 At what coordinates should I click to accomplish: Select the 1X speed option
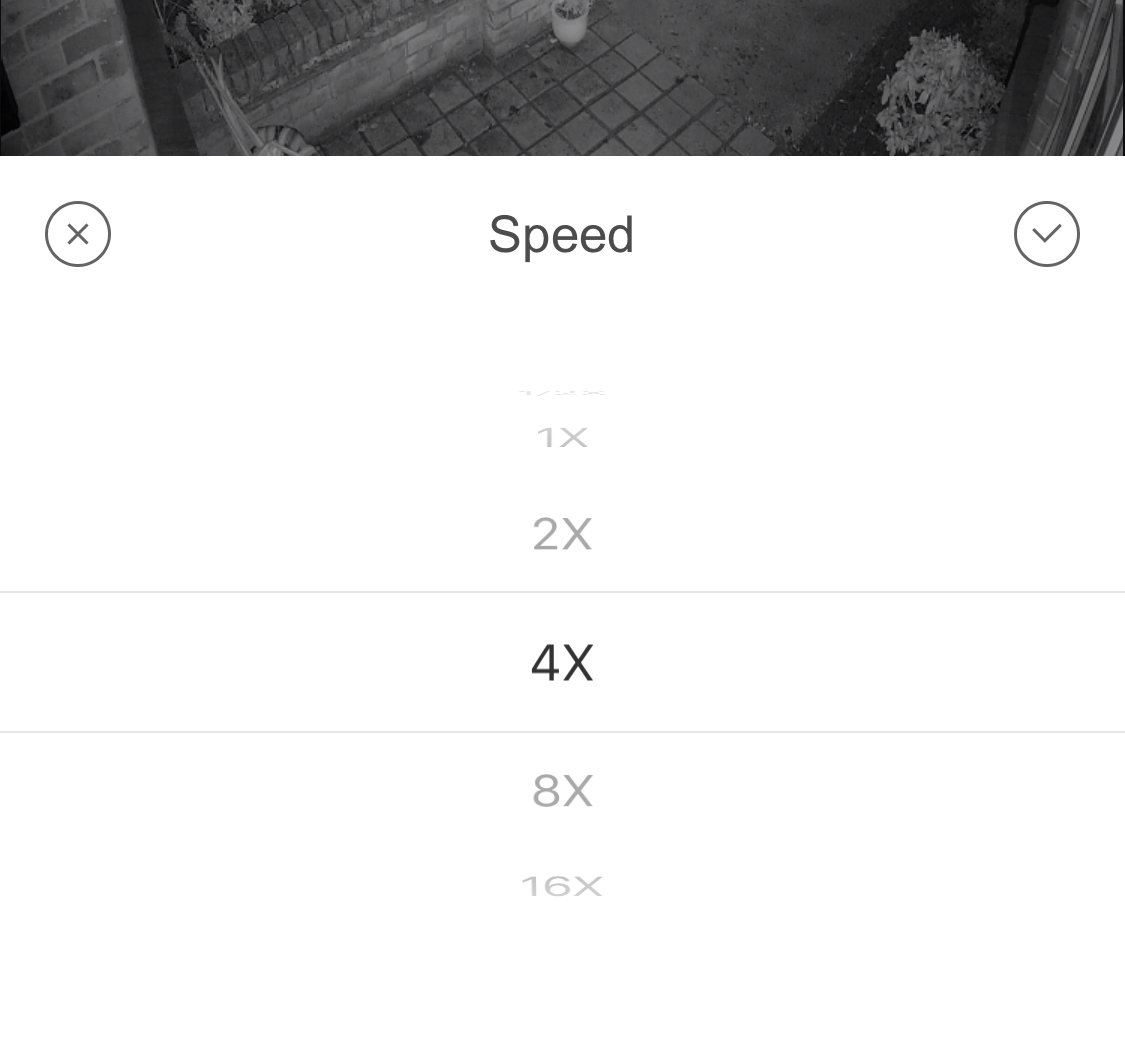562,438
